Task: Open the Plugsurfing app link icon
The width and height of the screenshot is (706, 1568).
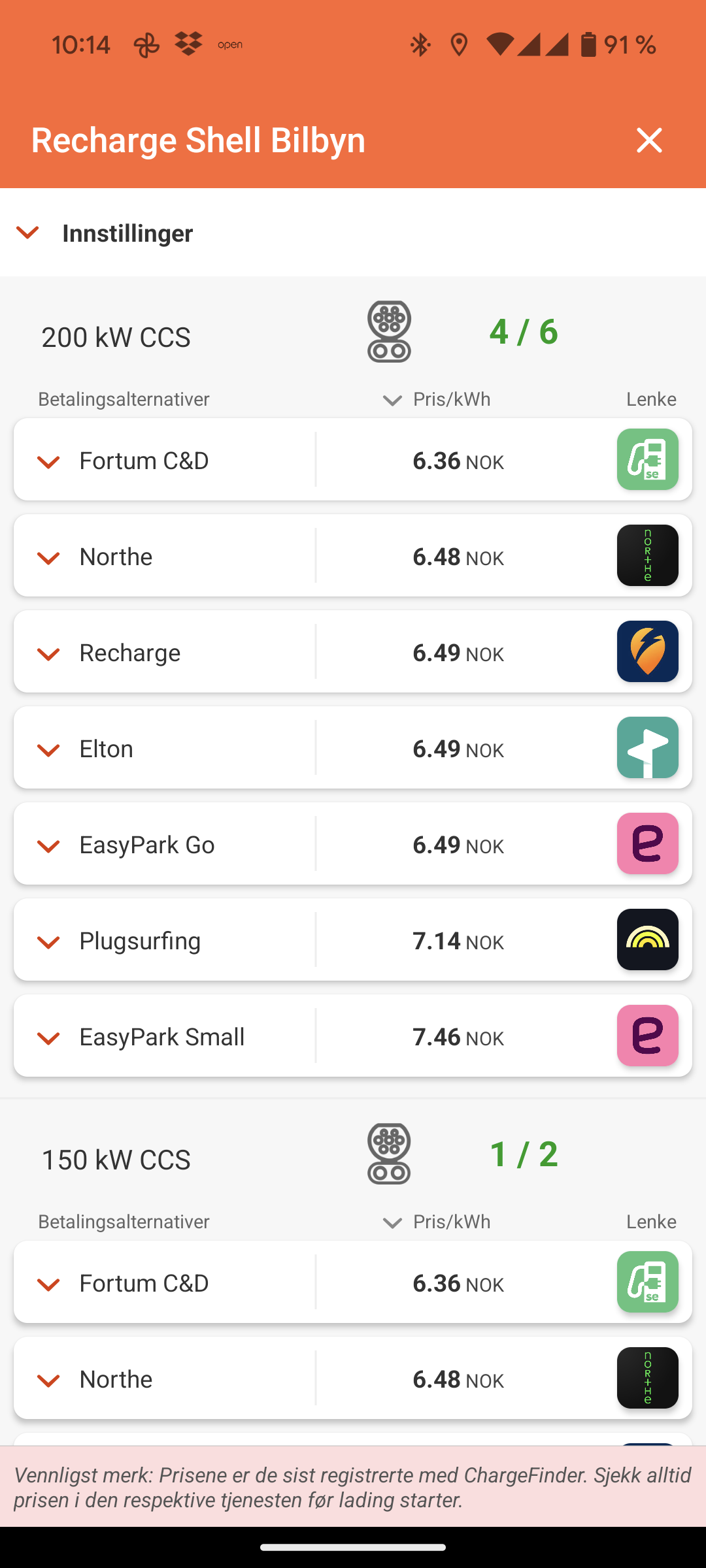Action: click(x=647, y=939)
